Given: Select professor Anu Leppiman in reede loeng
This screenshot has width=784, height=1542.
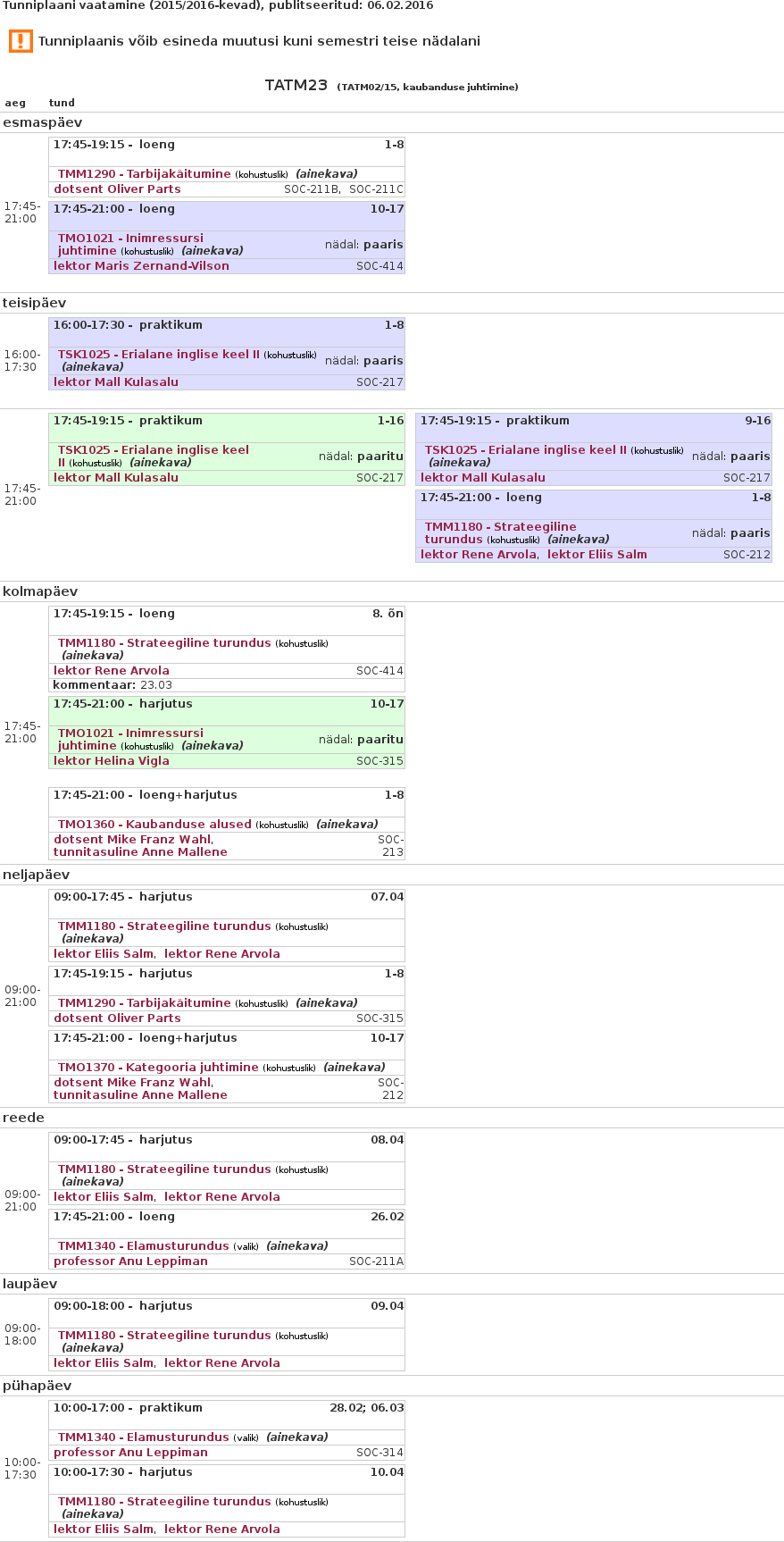Looking at the screenshot, I should [130, 1261].
